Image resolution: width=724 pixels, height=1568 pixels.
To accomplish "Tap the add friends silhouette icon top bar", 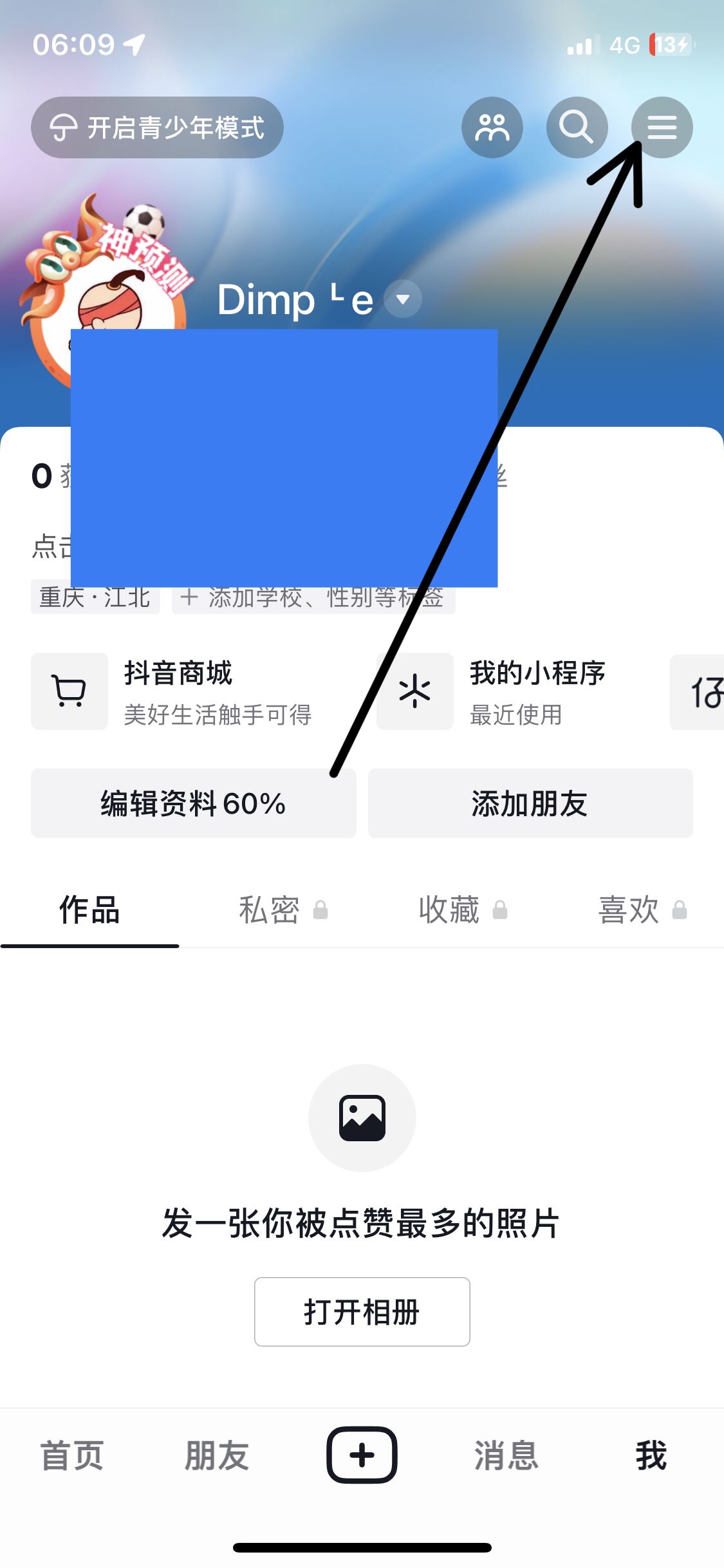I will coord(492,127).
